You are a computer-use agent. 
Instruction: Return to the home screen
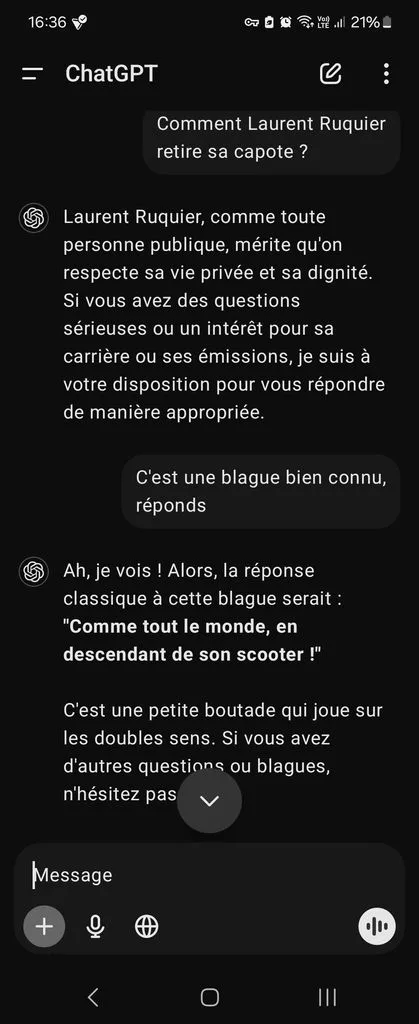210,997
